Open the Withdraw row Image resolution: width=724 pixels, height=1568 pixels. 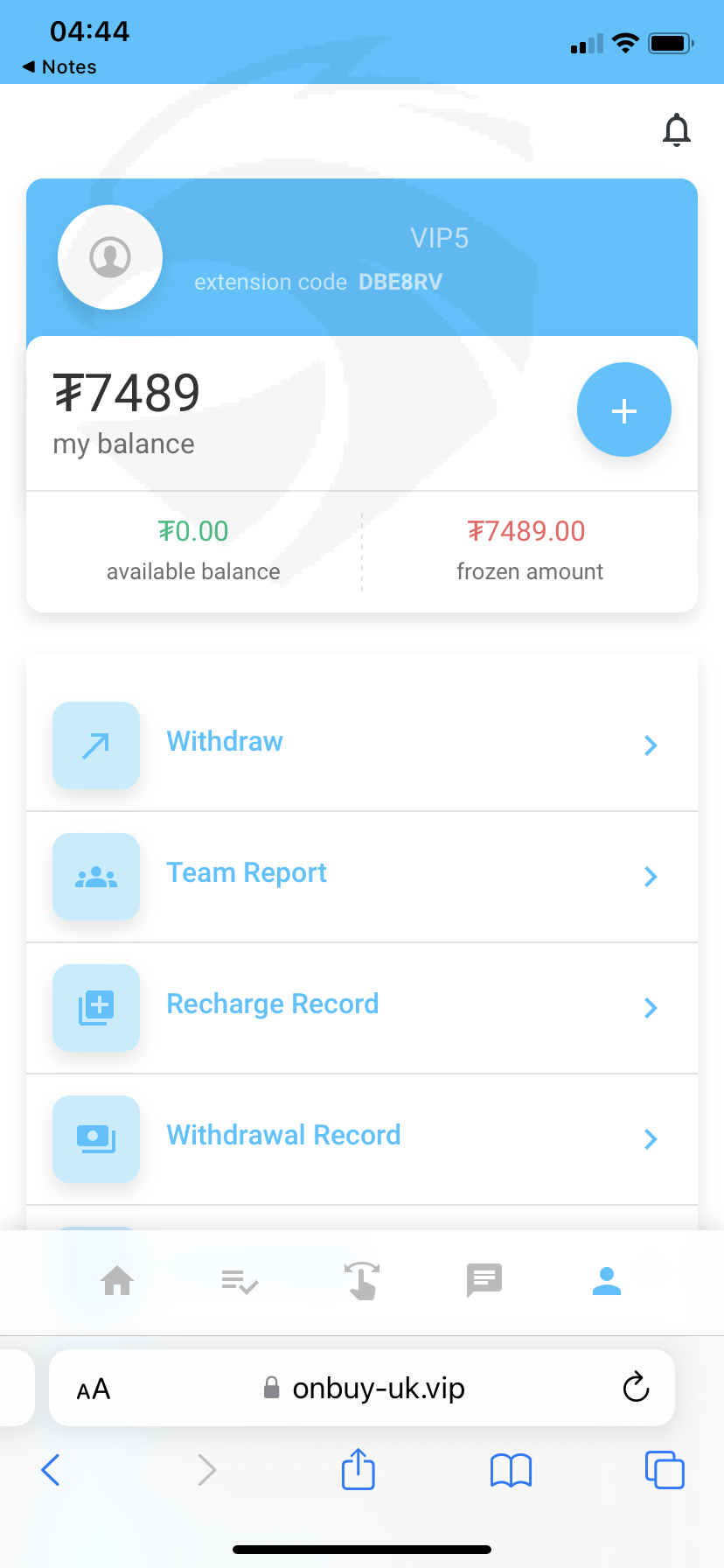tap(362, 745)
